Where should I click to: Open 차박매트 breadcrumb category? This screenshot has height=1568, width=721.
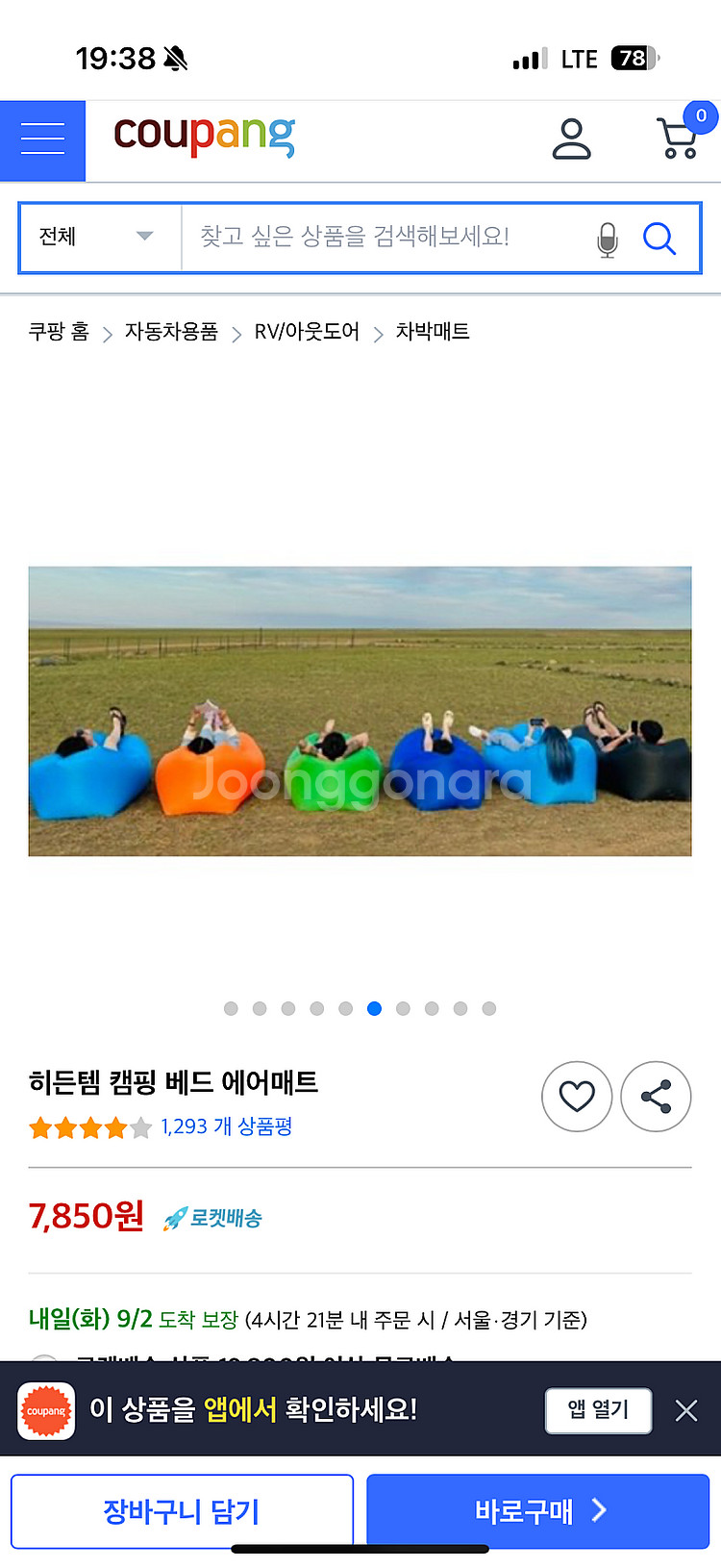point(433,332)
